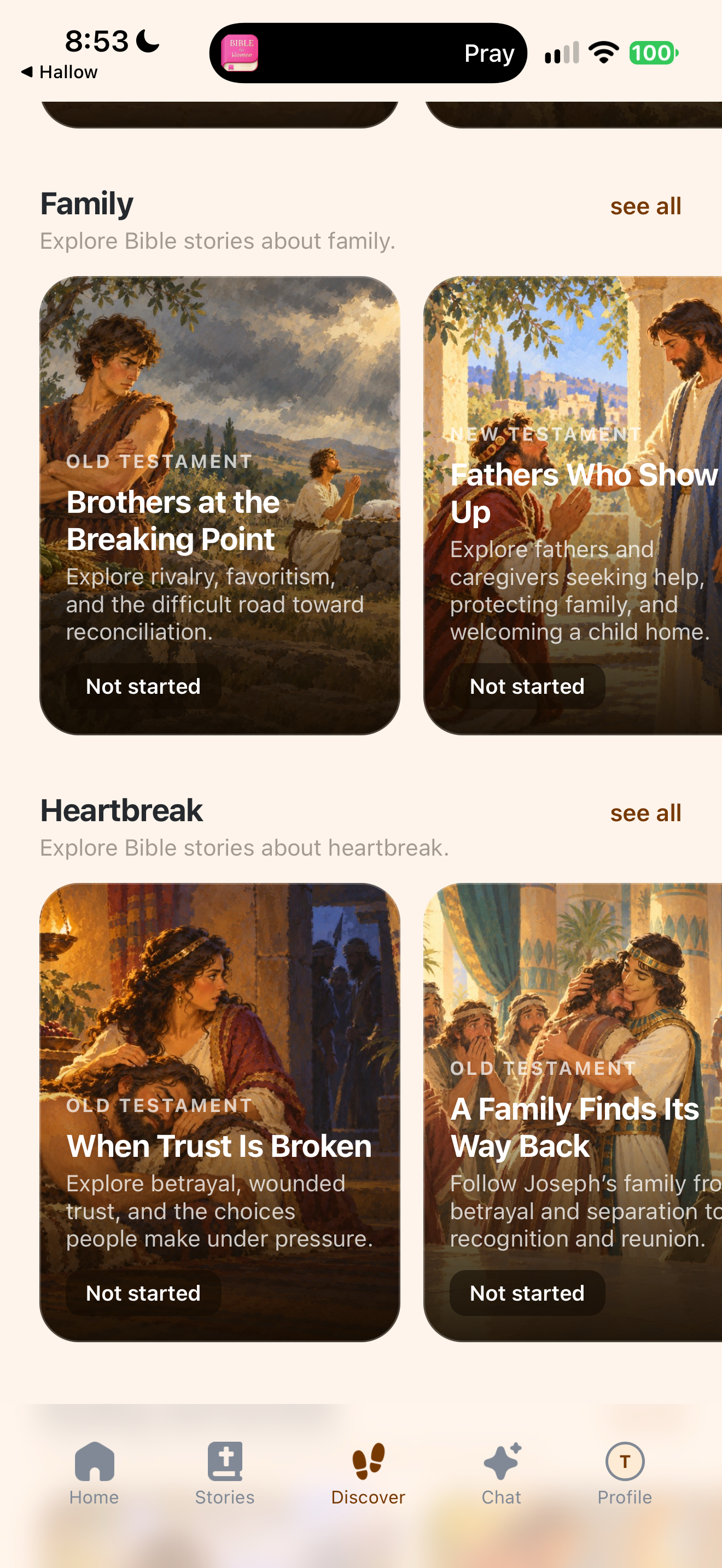Return to the Hallow app

pos(60,72)
